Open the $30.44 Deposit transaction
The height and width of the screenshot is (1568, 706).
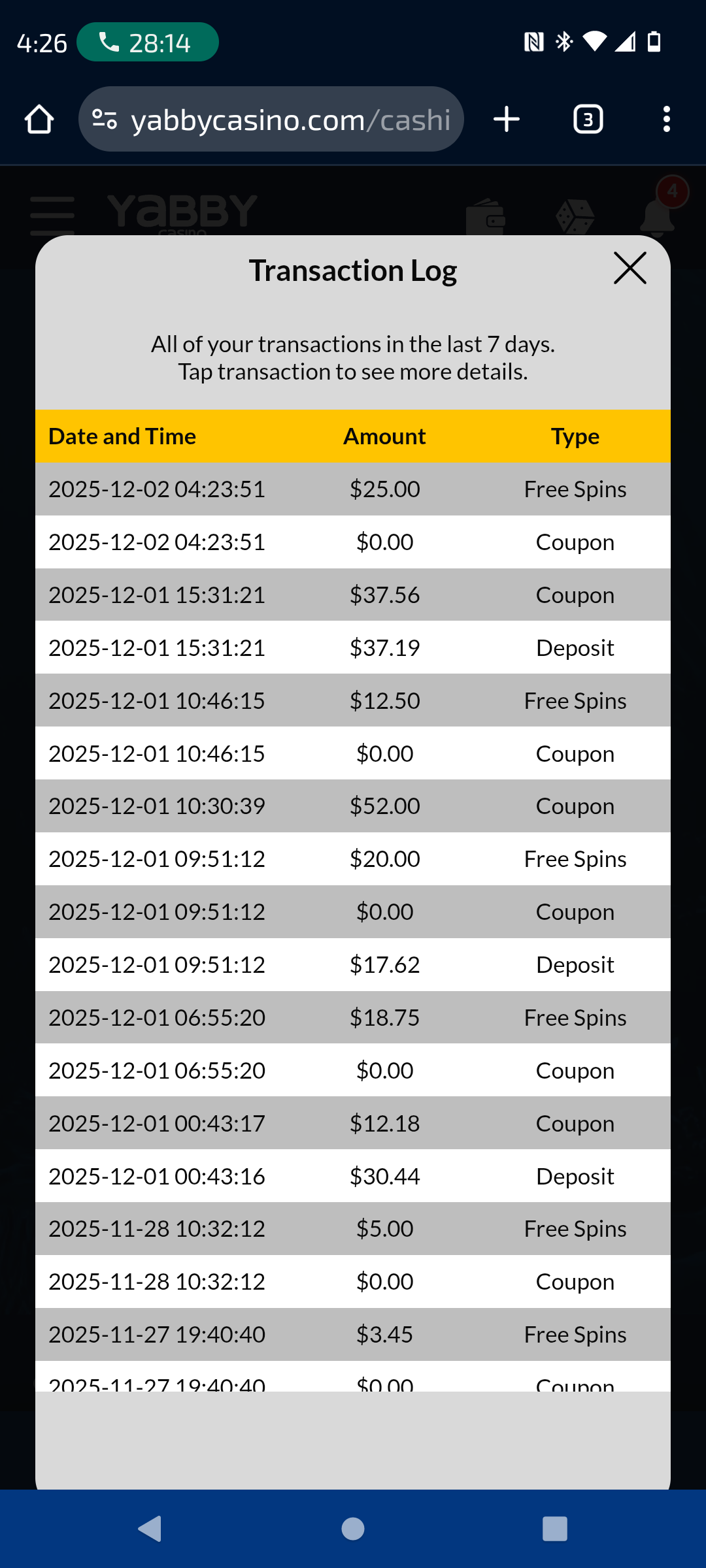coord(353,1176)
